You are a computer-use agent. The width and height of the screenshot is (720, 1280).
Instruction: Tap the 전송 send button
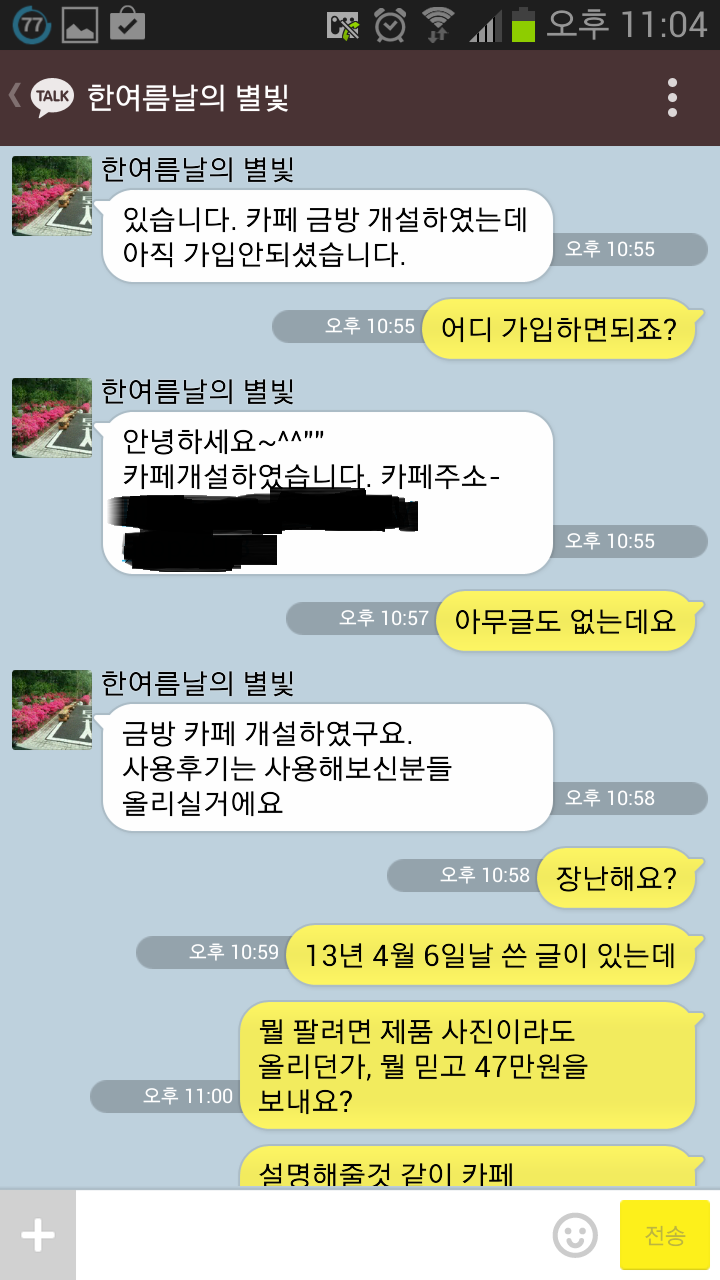(x=665, y=1236)
